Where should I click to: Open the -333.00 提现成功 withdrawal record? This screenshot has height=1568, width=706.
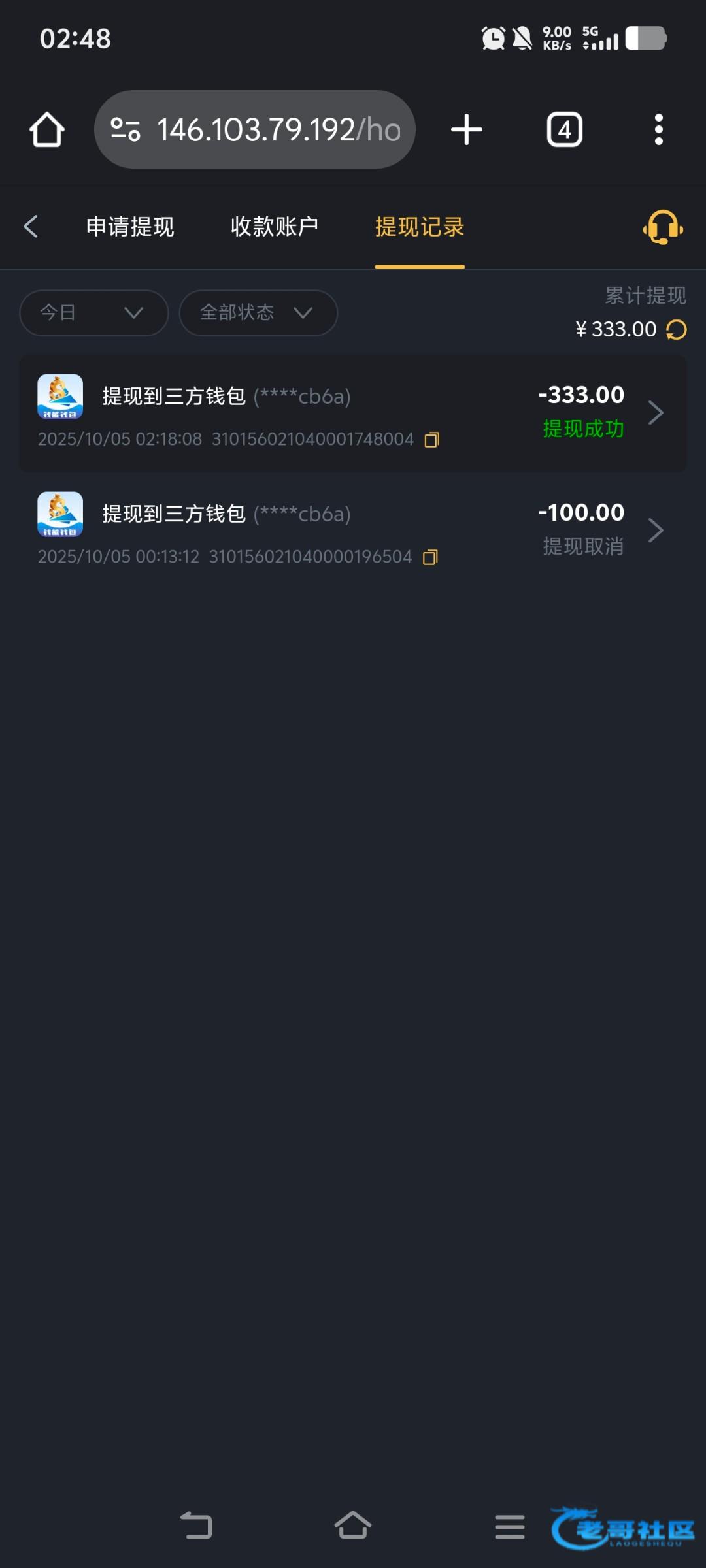pyautogui.click(x=353, y=414)
